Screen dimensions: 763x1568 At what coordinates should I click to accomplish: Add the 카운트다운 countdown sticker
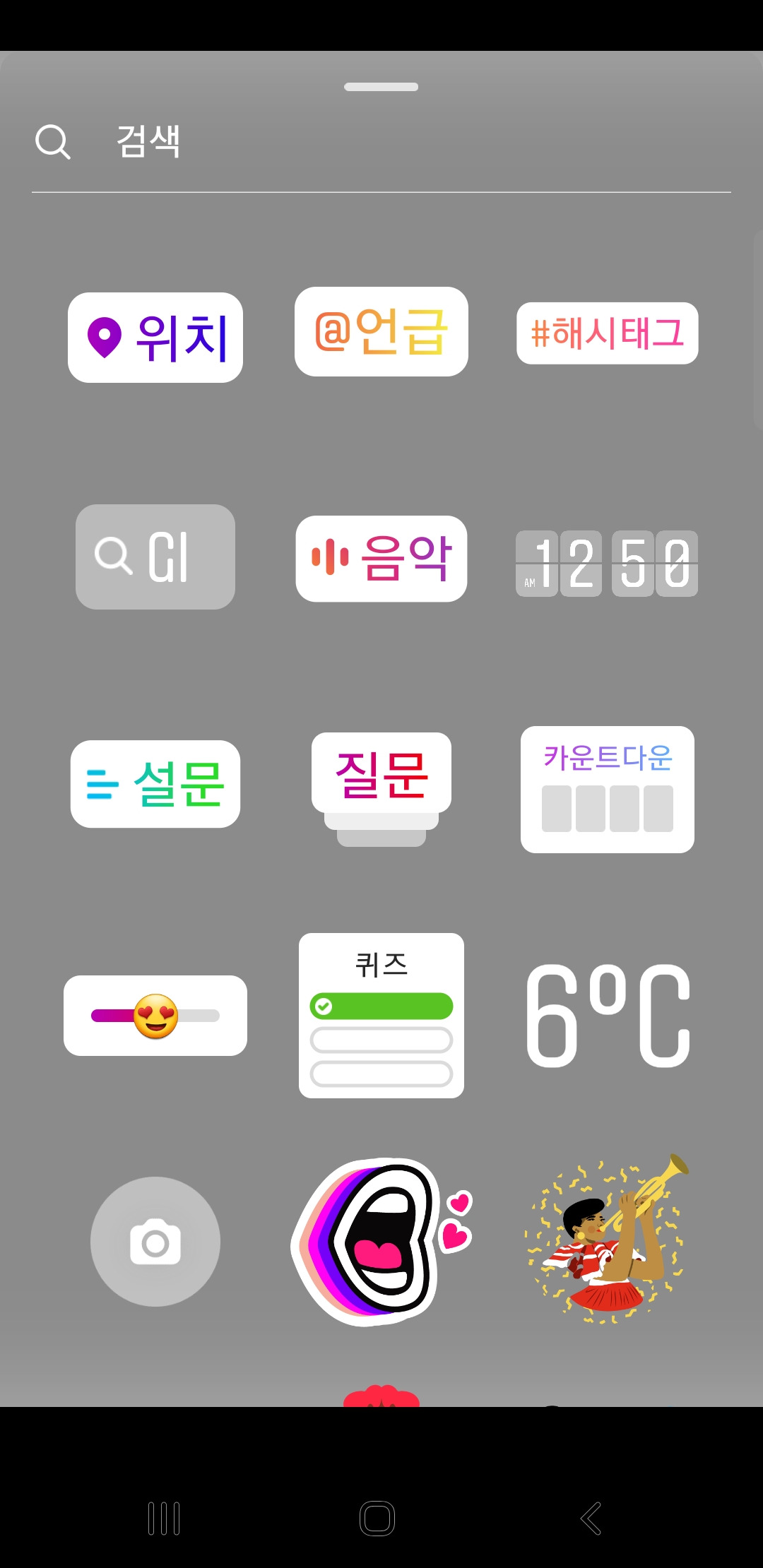tap(606, 790)
